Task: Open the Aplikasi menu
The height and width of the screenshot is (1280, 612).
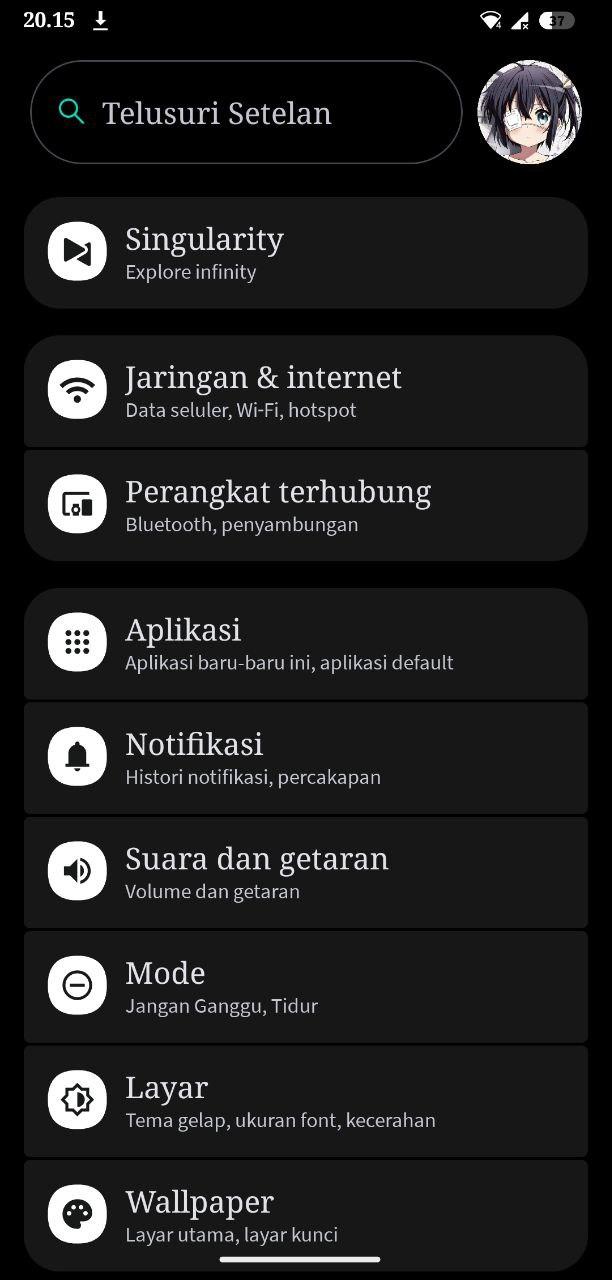Action: (x=305, y=643)
